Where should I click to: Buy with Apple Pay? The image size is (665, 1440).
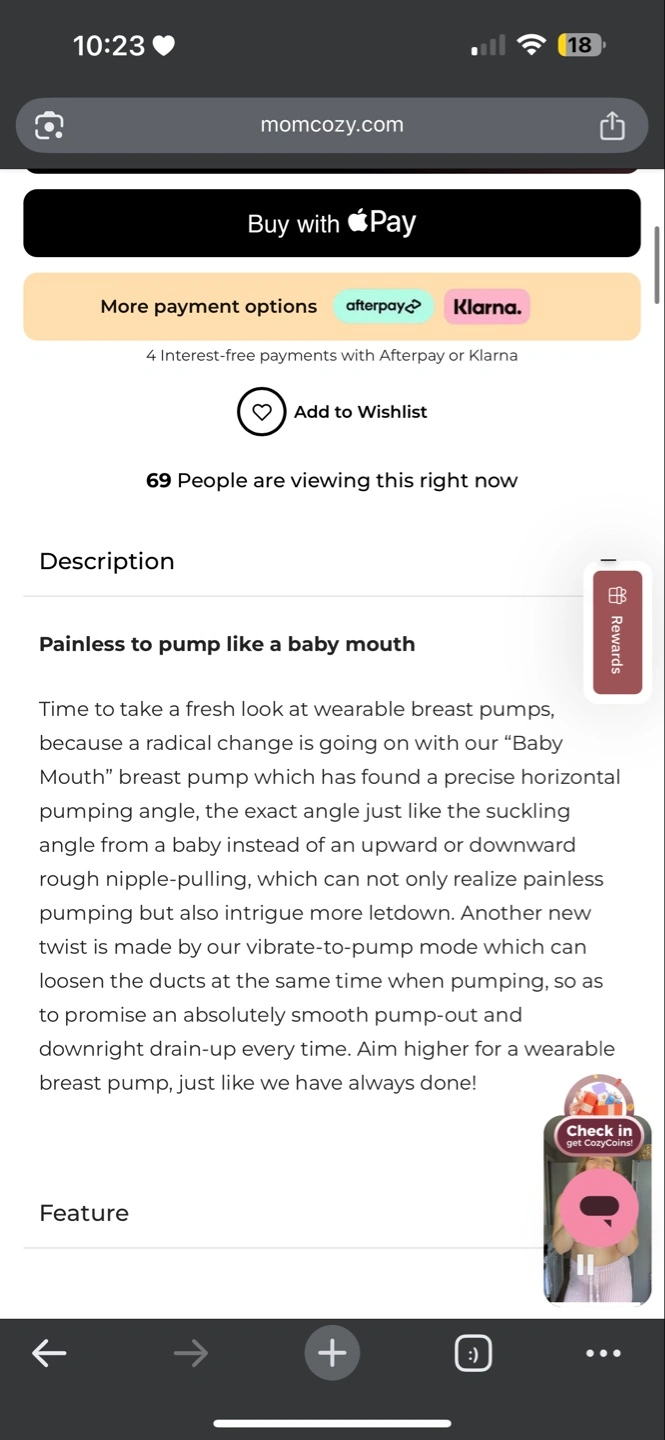click(331, 223)
